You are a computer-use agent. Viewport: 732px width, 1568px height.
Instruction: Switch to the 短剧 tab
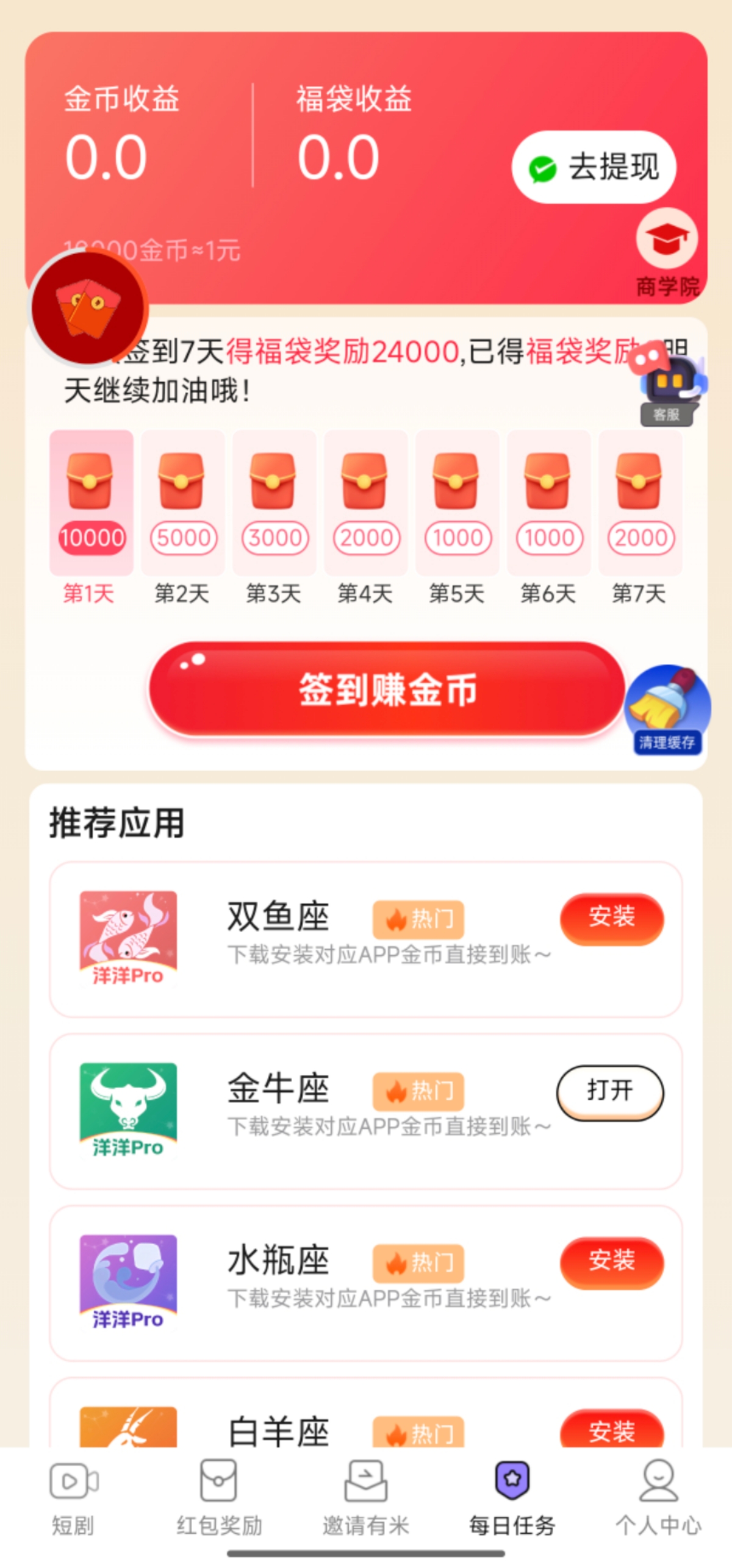[x=73, y=1496]
